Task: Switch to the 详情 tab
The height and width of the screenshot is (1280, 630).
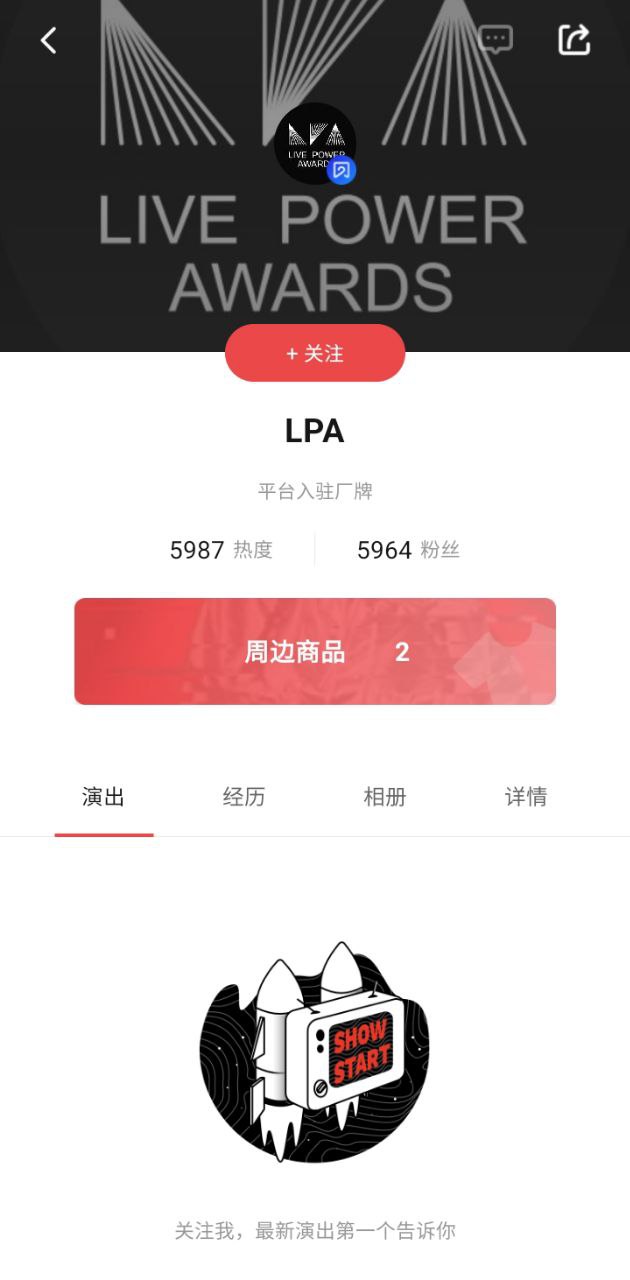Action: click(x=526, y=797)
